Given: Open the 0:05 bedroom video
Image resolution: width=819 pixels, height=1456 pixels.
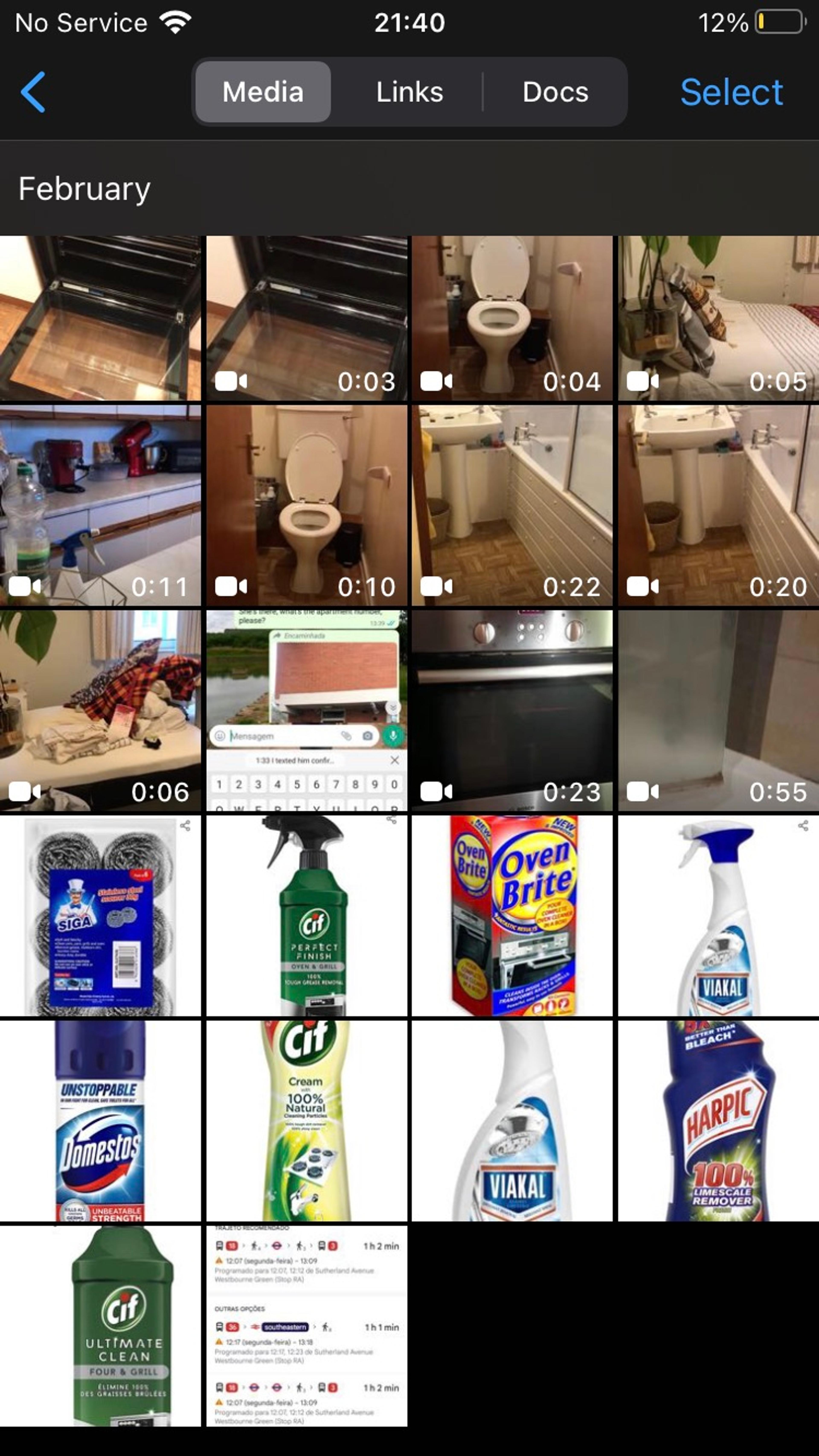Looking at the screenshot, I should (718, 318).
